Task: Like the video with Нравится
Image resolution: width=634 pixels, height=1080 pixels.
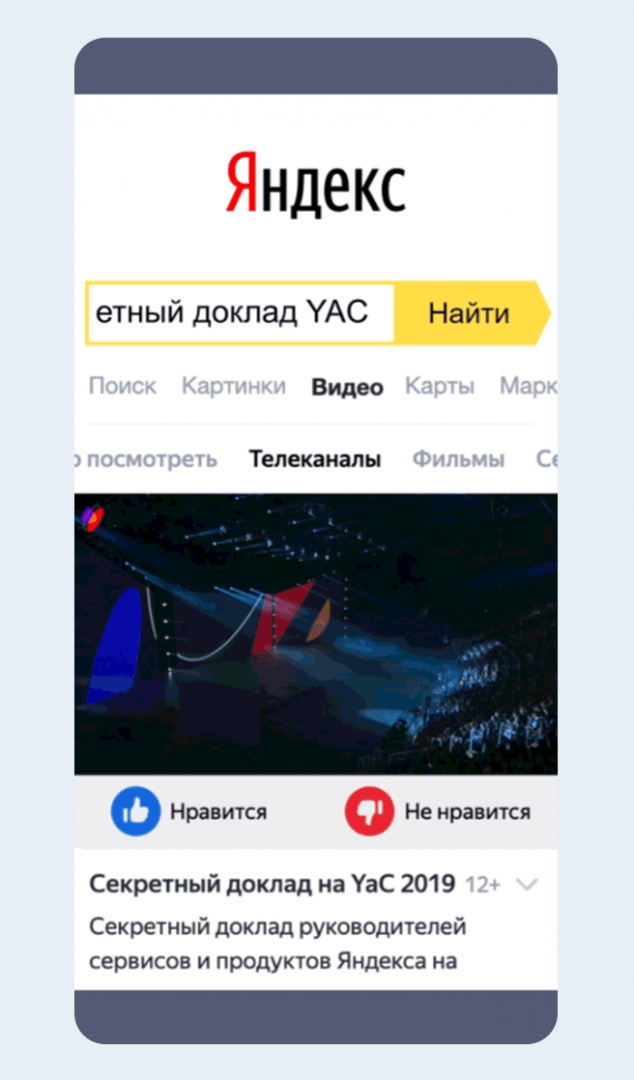Action: point(189,811)
